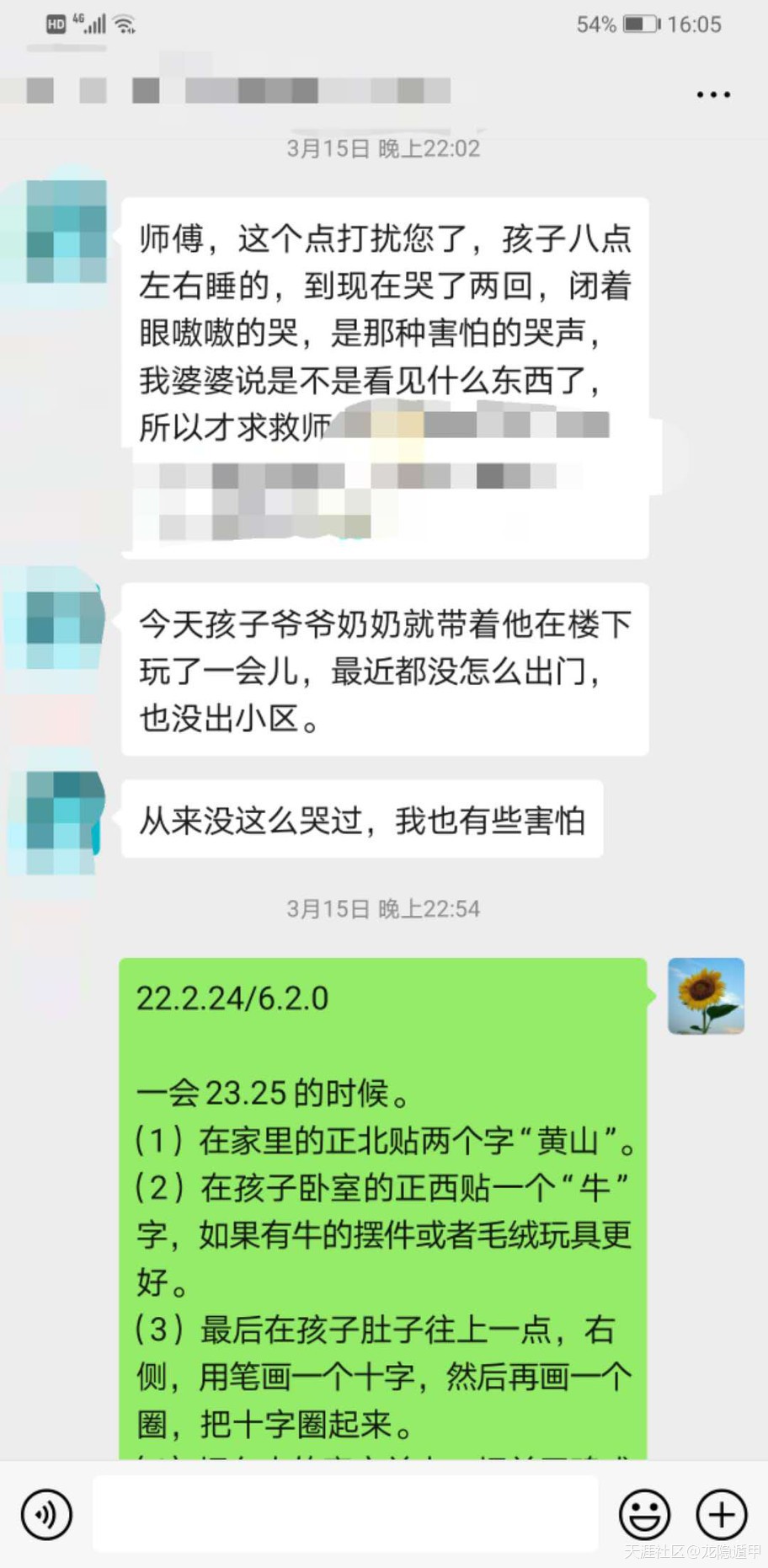Open the emoji sticker panel
768x1568 pixels.
click(644, 1515)
